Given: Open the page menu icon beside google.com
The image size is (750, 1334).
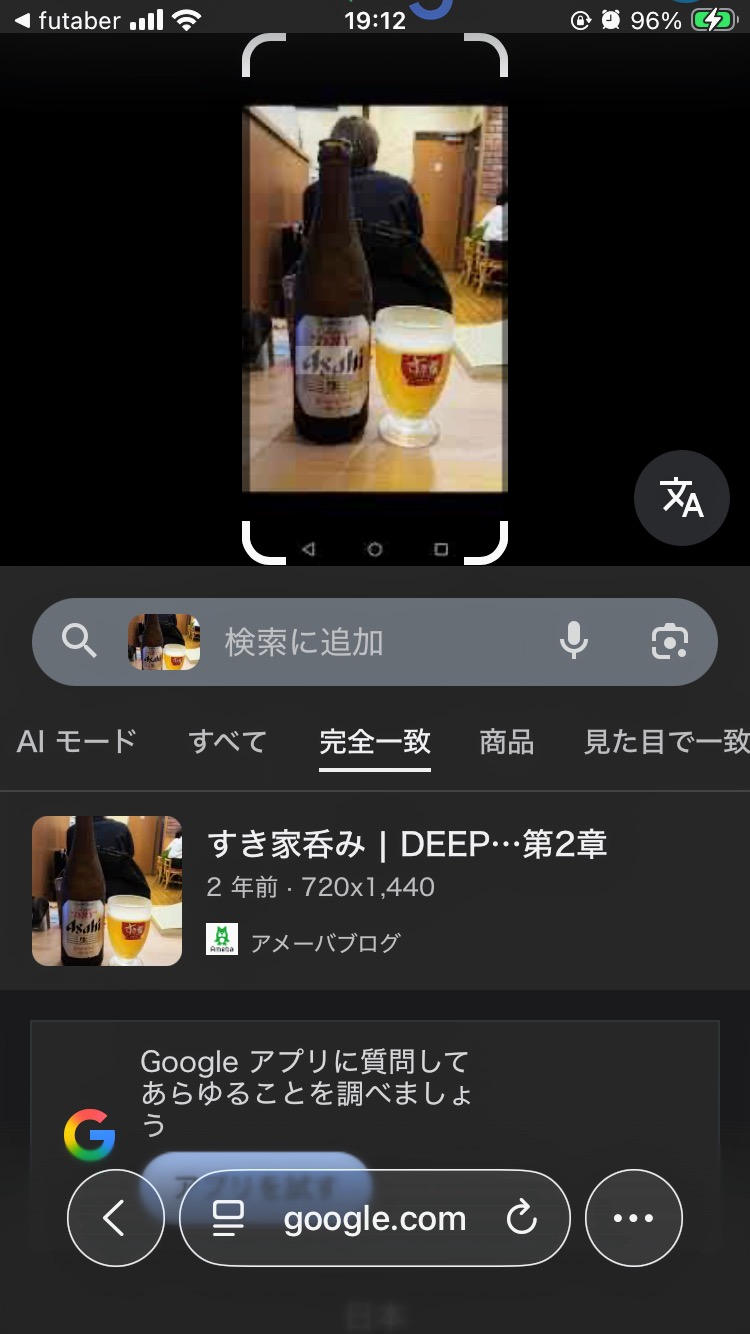Looking at the screenshot, I should pyautogui.click(x=229, y=1218).
